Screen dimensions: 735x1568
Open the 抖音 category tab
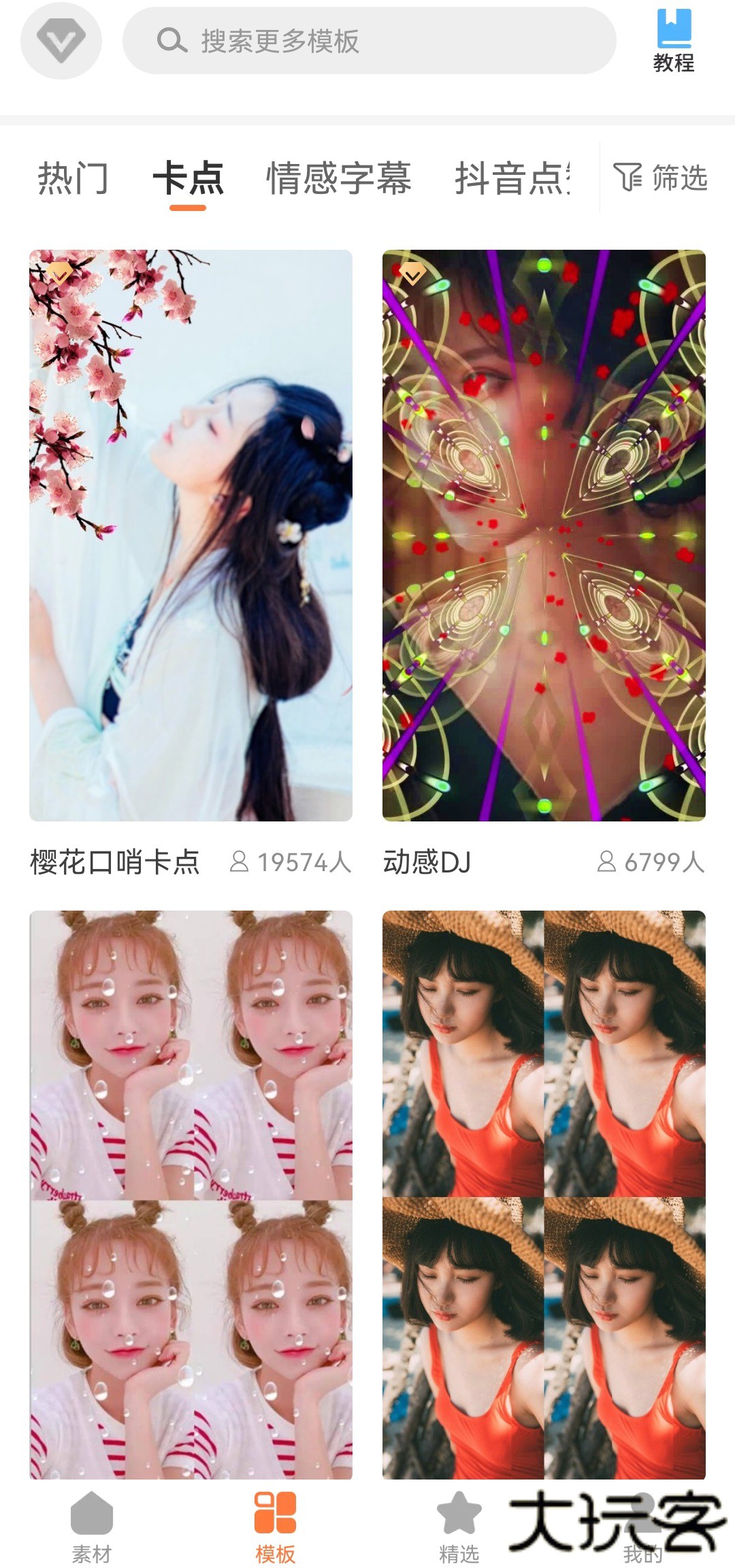512,178
